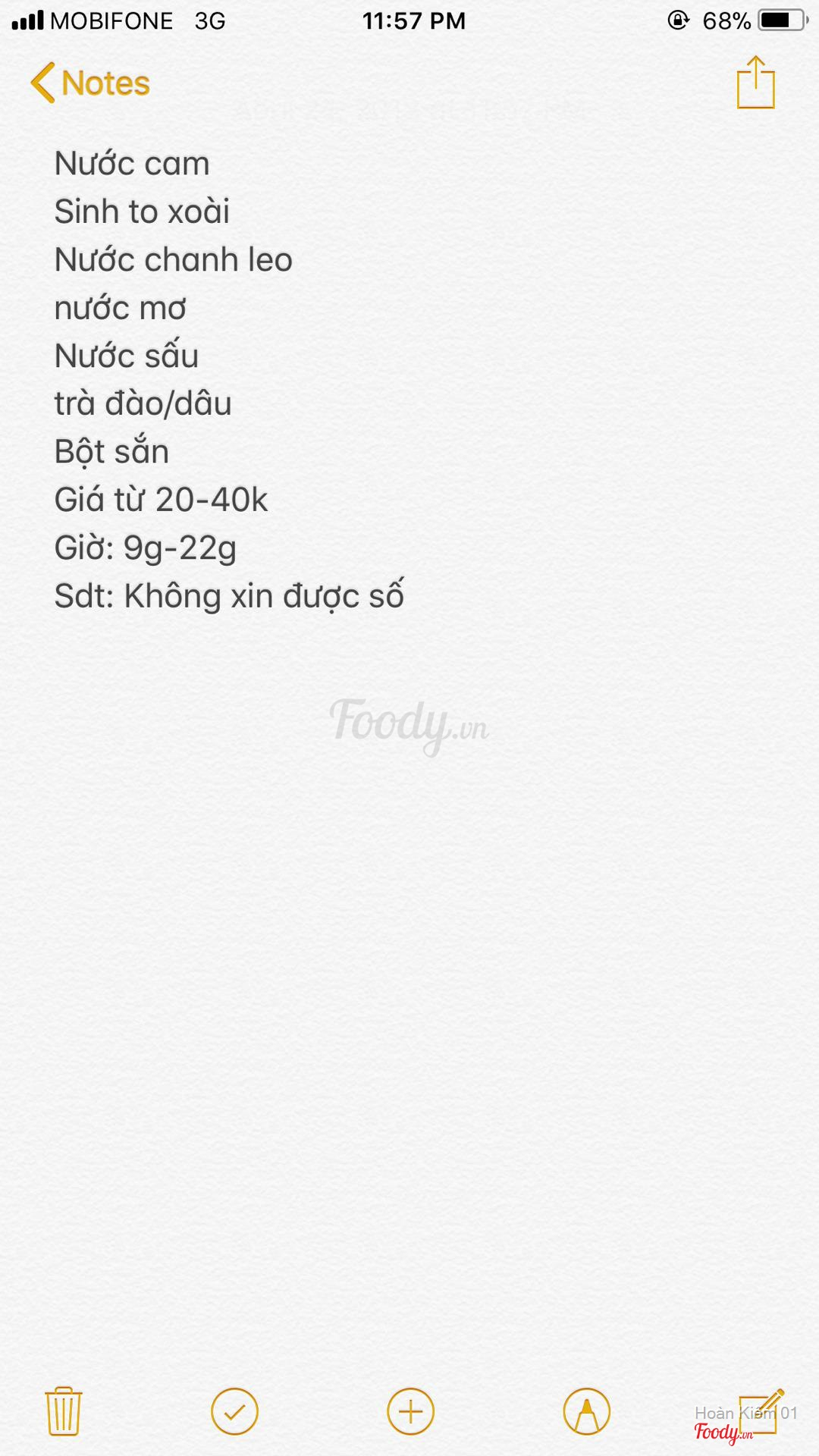Add a checklist to the note

(234, 1411)
